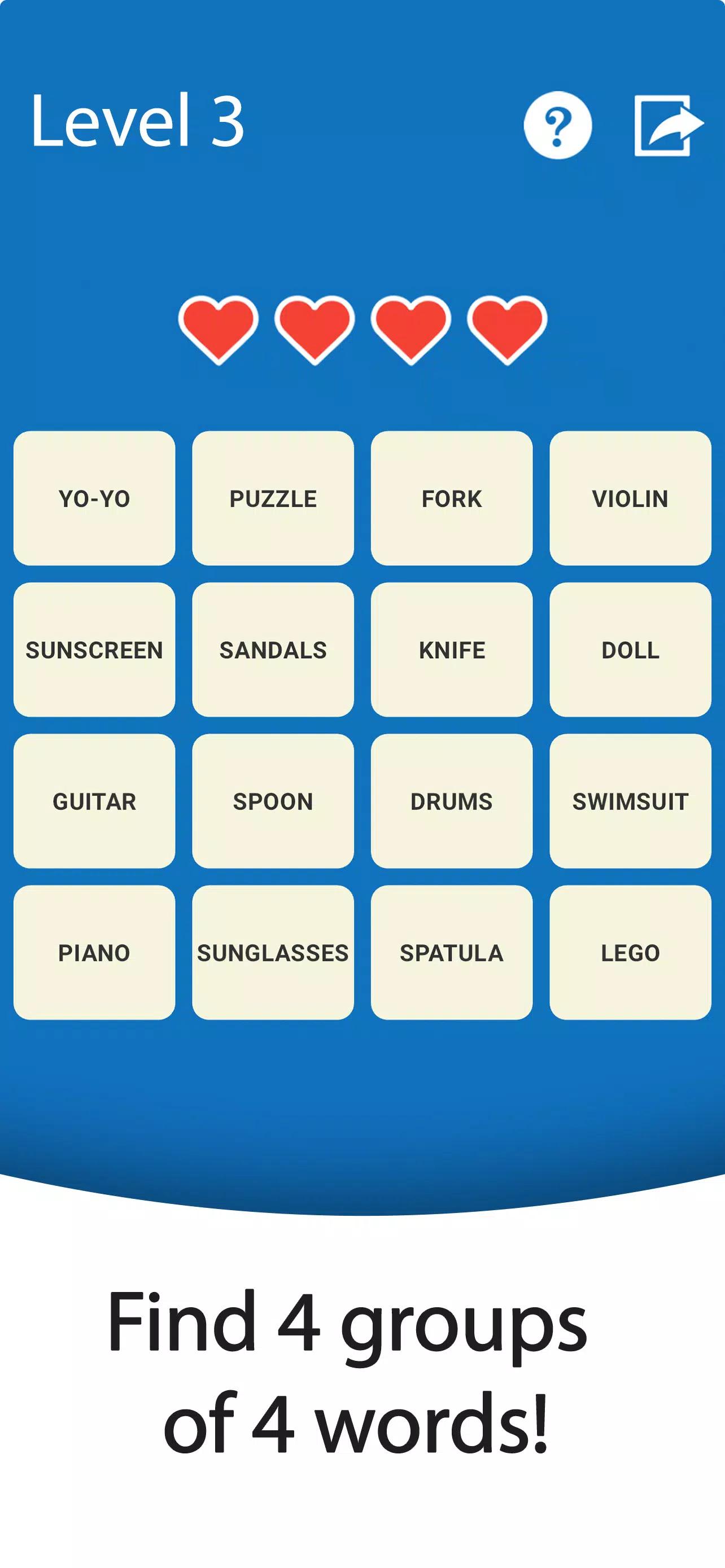725x1568 pixels.
Task: Select the SWIMSUIT tile
Action: click(x=630, y=801)
